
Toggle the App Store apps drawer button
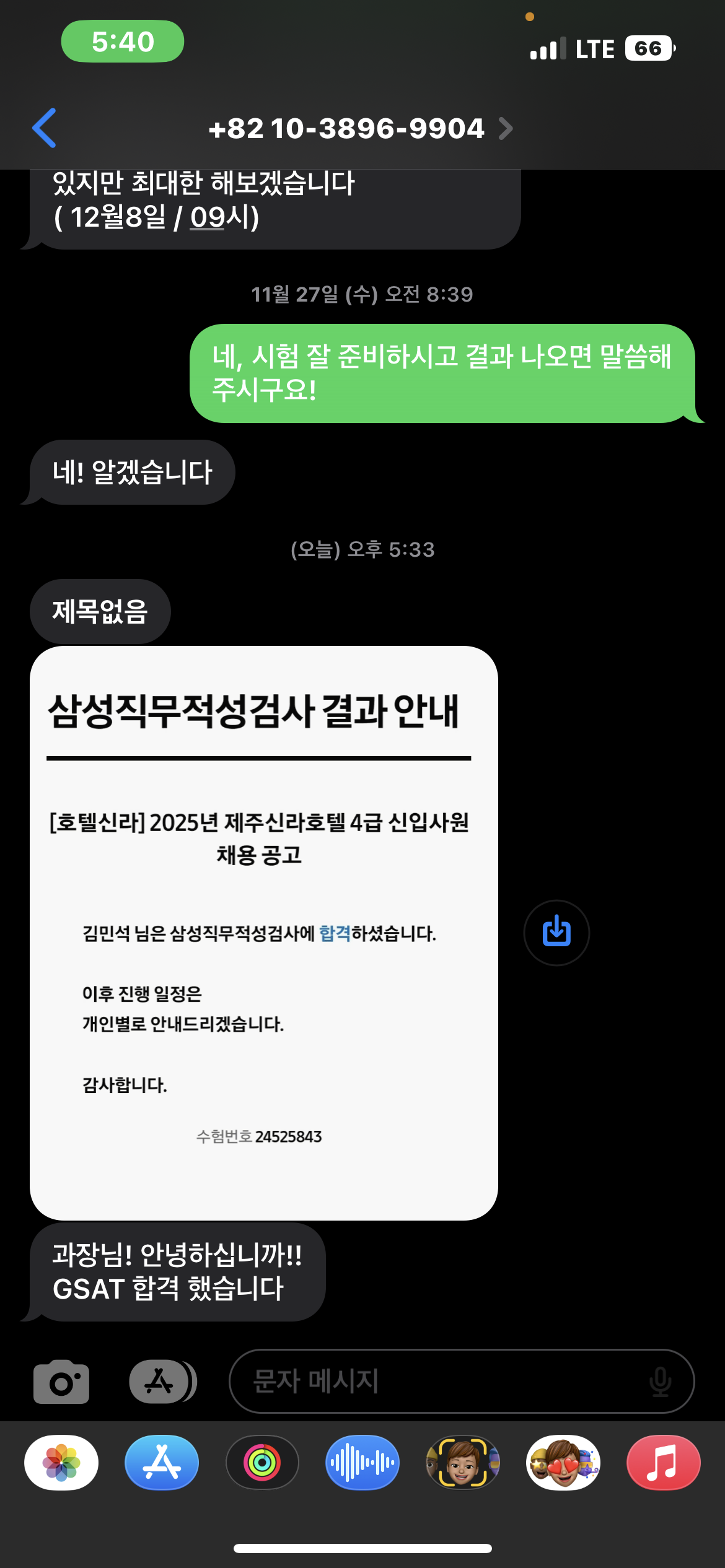point(162,1381)
